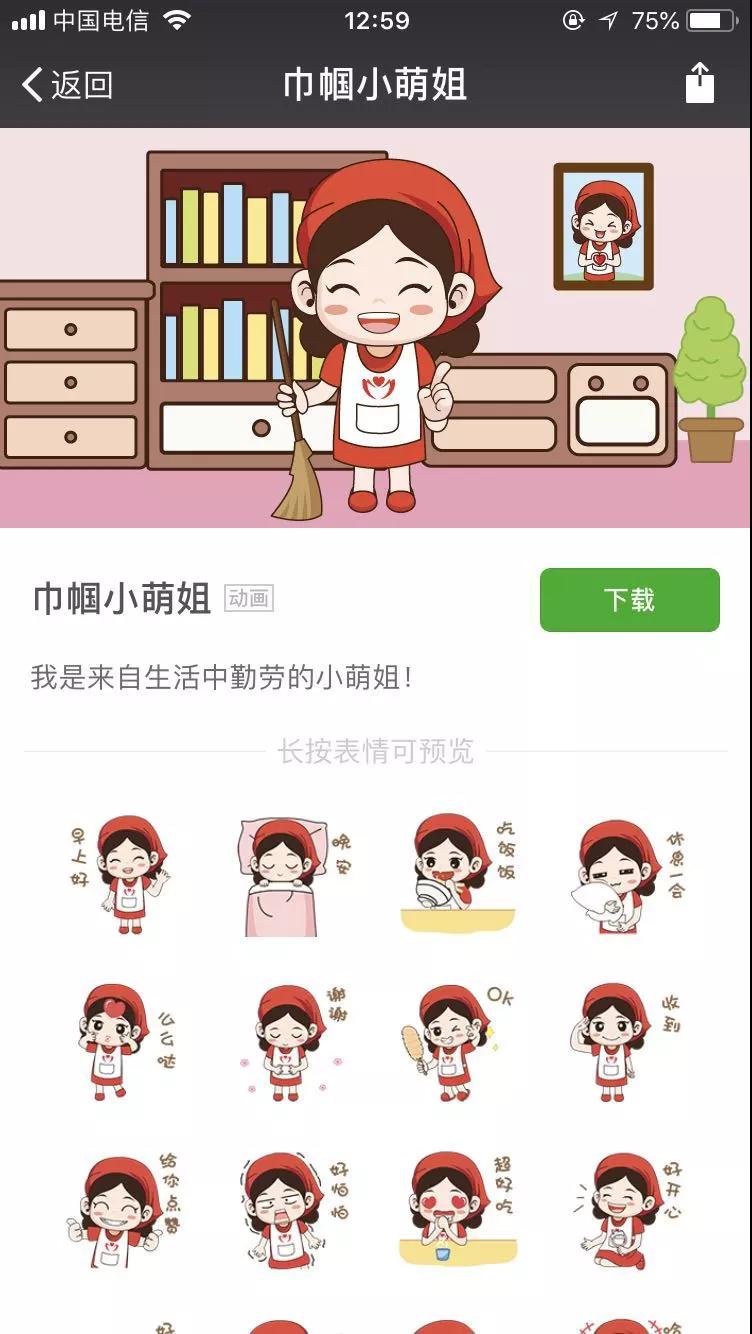Open the 好怕怕 scared sticker
Image resolution: width=752 pixels, height=1334 pixels.
[292, 1210]
